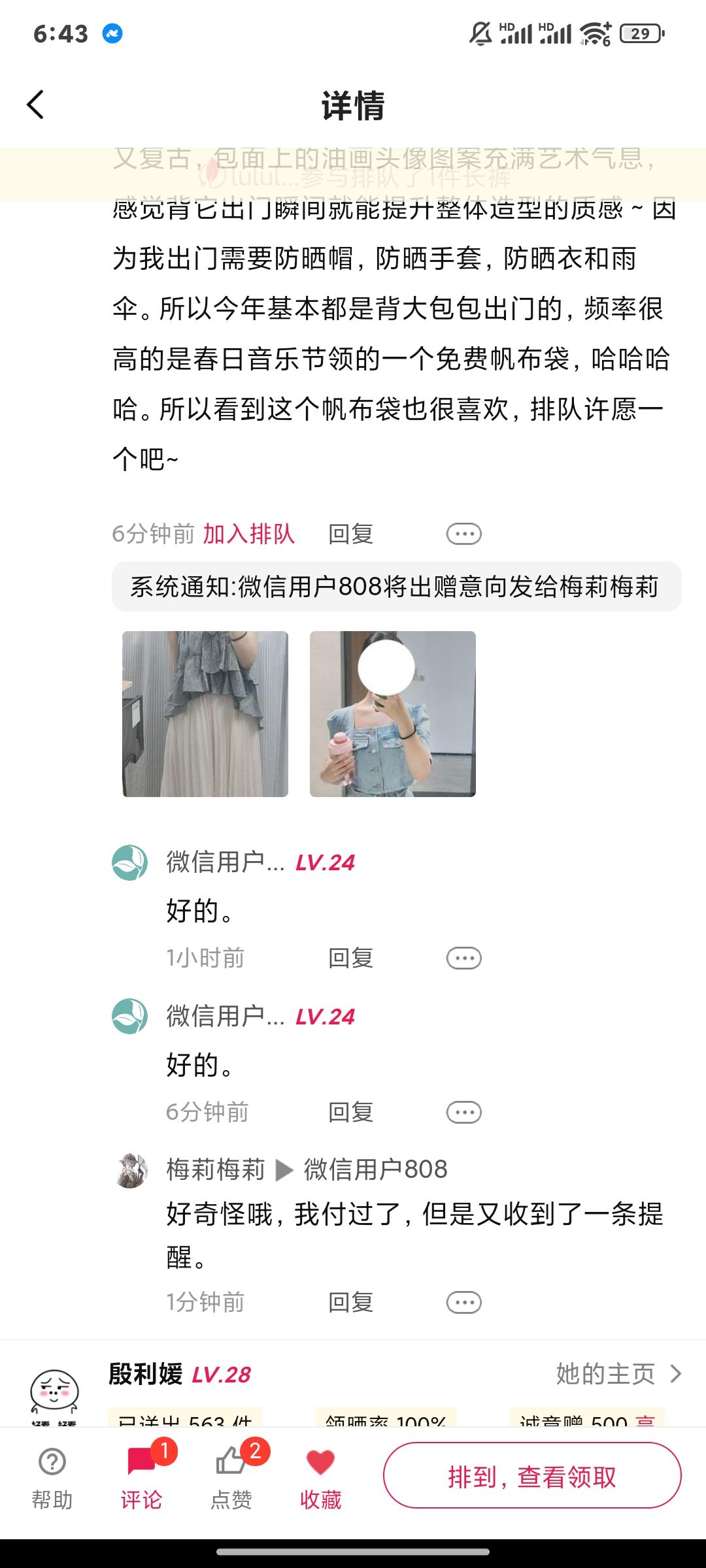Open 梅莉梅莉's avatar
706x1568 pixels.
pos(131,1169)
